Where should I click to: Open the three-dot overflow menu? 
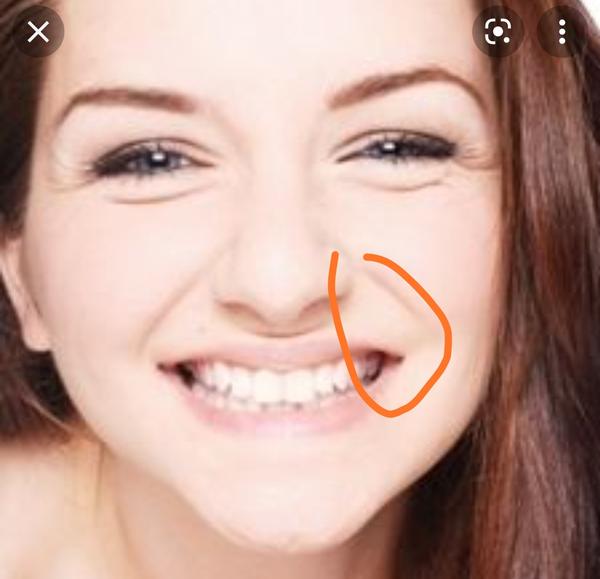pyautogui.click(x=563, y=32)
